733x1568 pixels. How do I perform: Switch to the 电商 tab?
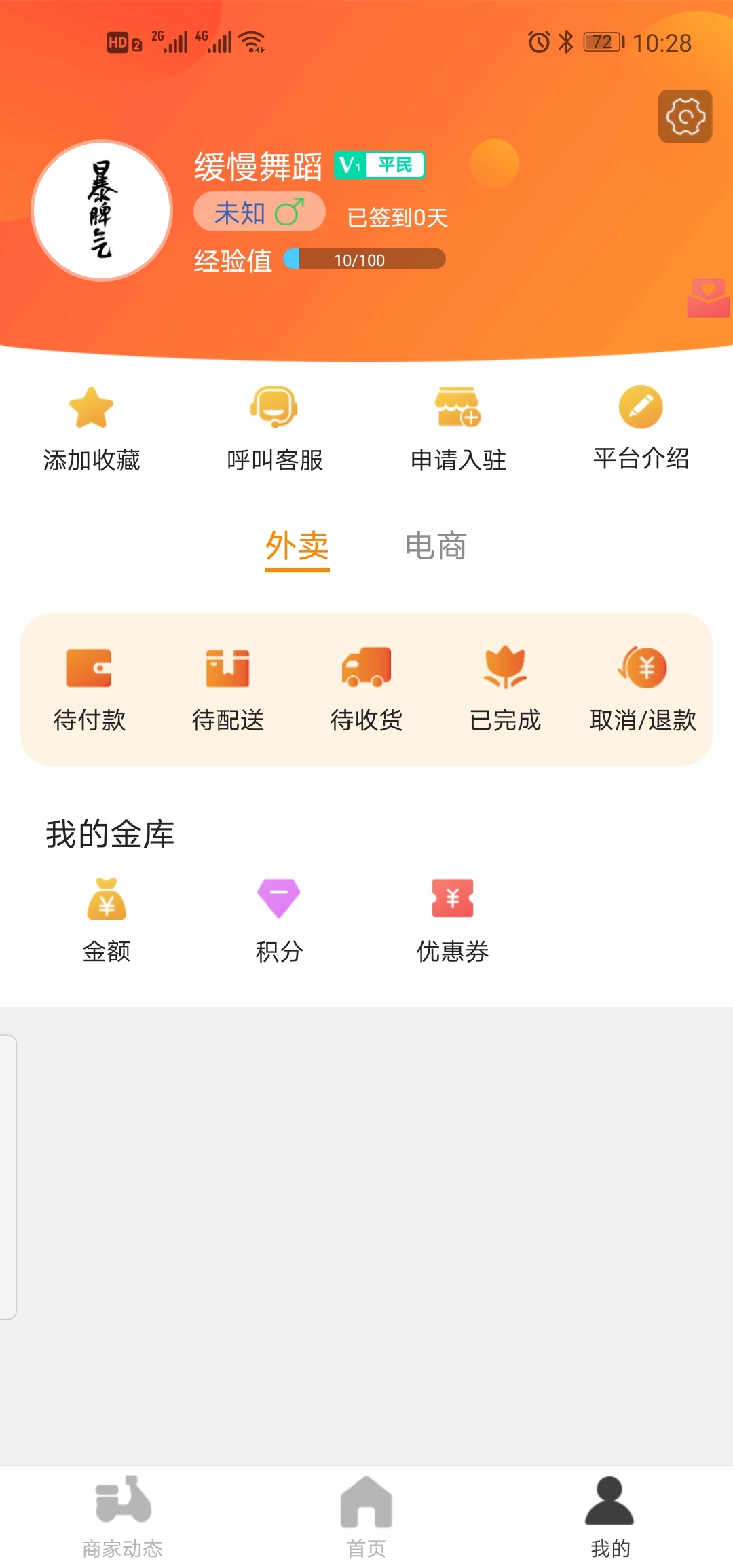(436, 546)
